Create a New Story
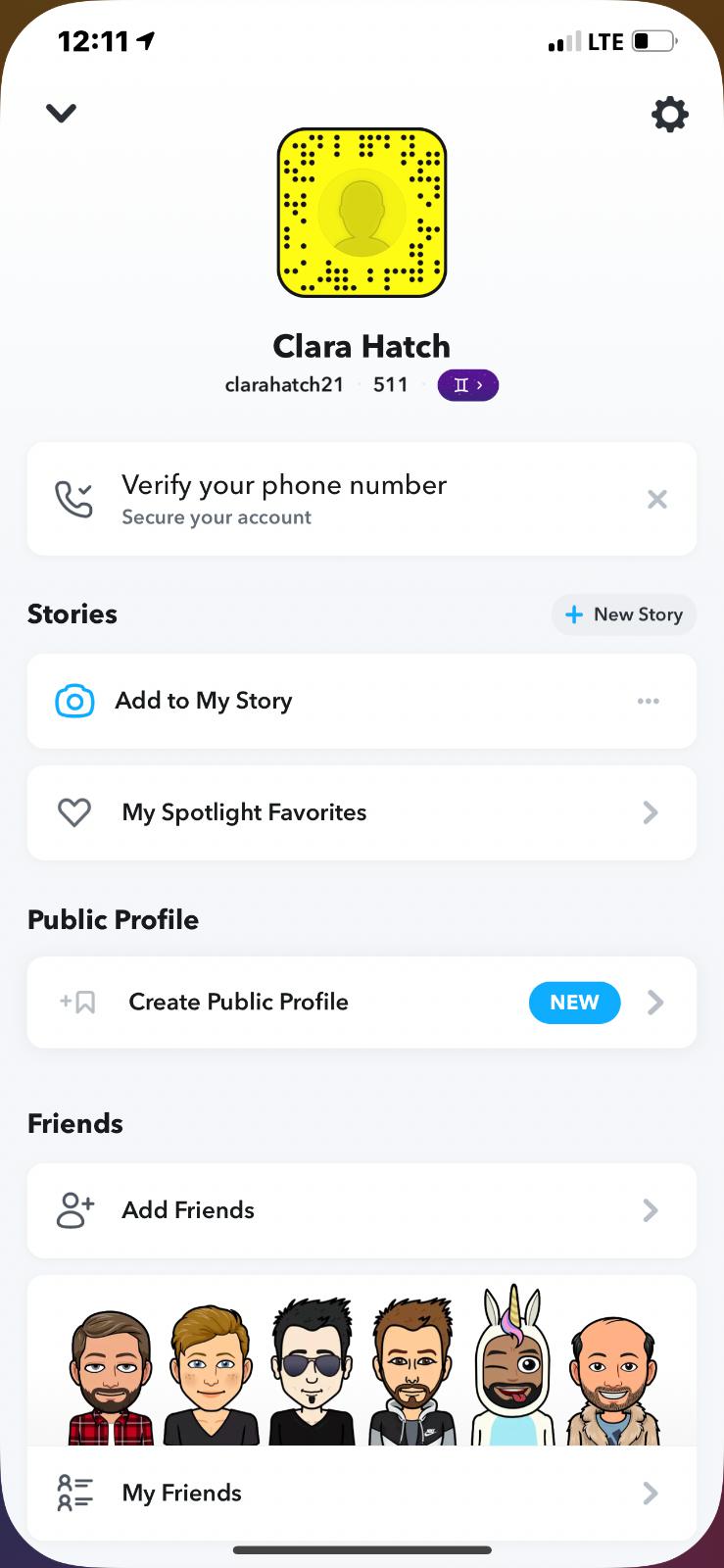The height and width of the screenshot is (1568, 724). tap(624, 614)
